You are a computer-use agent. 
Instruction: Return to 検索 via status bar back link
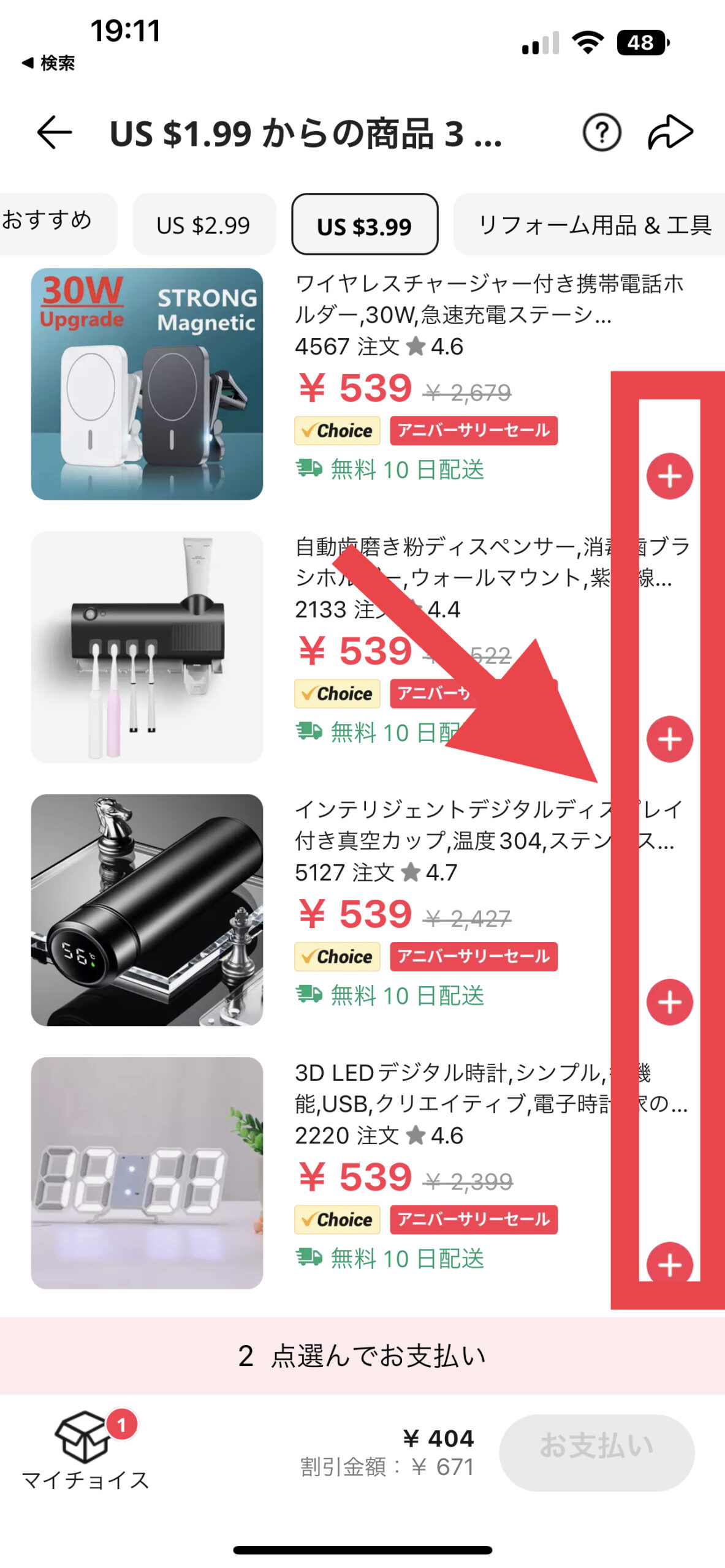pos(49,62)
